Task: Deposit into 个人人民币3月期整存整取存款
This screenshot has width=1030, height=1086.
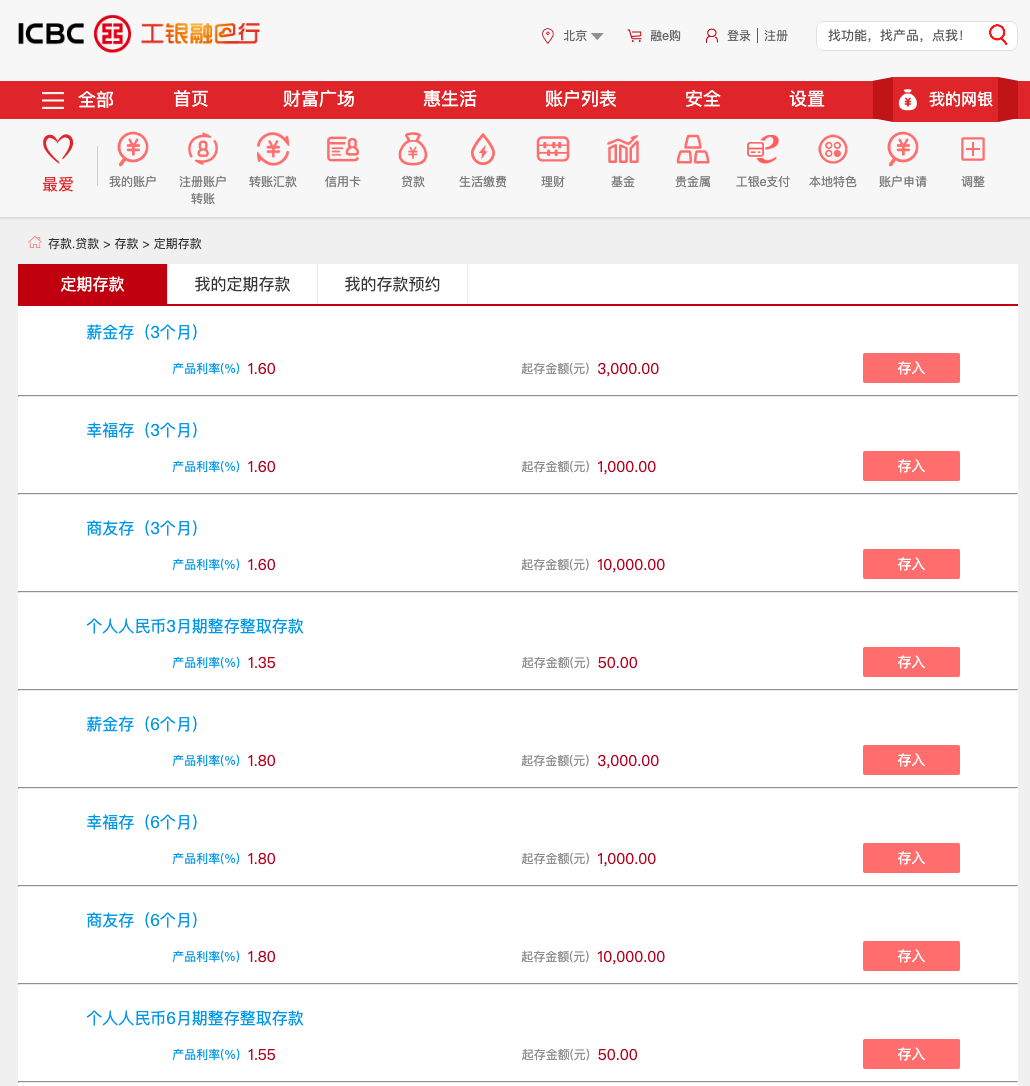Action: pyautogui.click(x=911, y=662)
